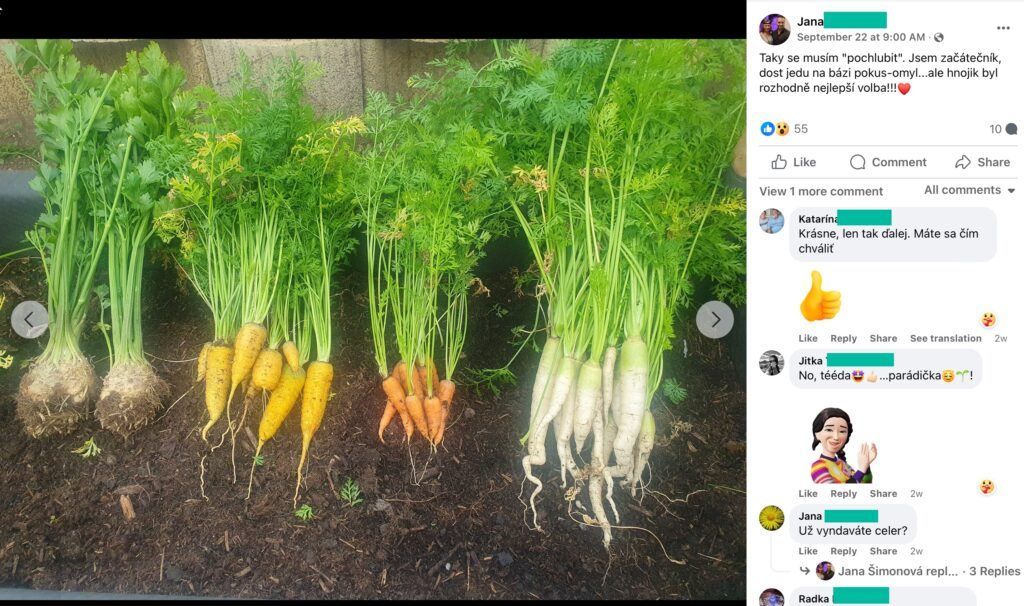Viewport: 1024px width, 606px height.
Task: Share Jitka's comment
Action: coord(883,493)
